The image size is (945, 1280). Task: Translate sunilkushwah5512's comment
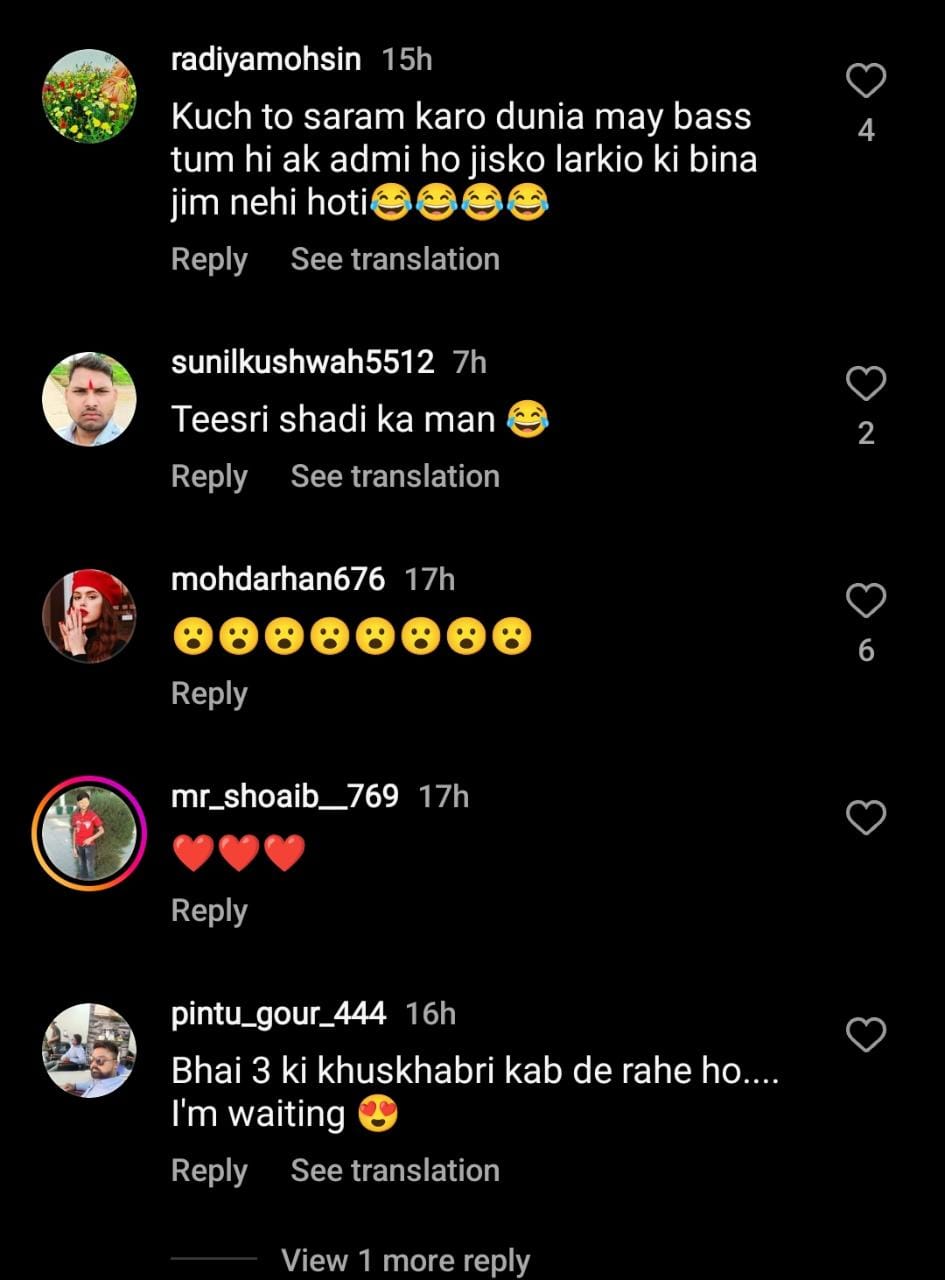(395, 476)
